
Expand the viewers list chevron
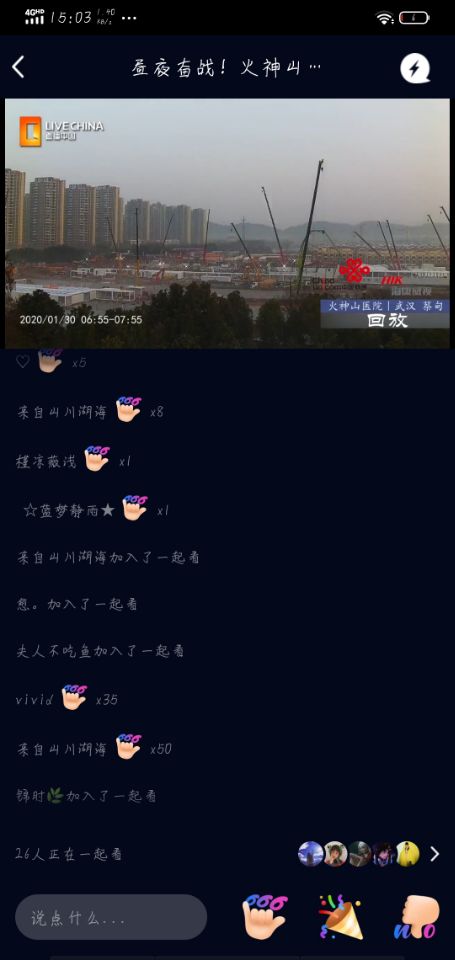coord(435,854)
